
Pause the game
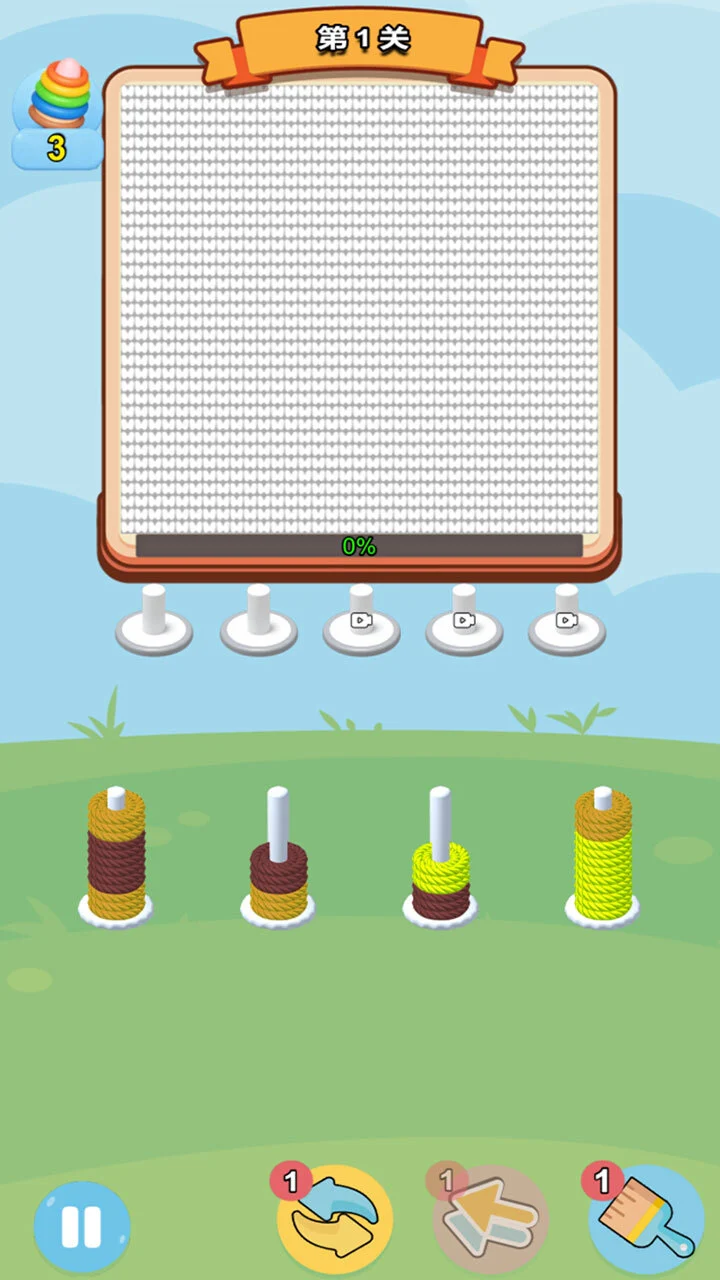[x=82, y=1227]
